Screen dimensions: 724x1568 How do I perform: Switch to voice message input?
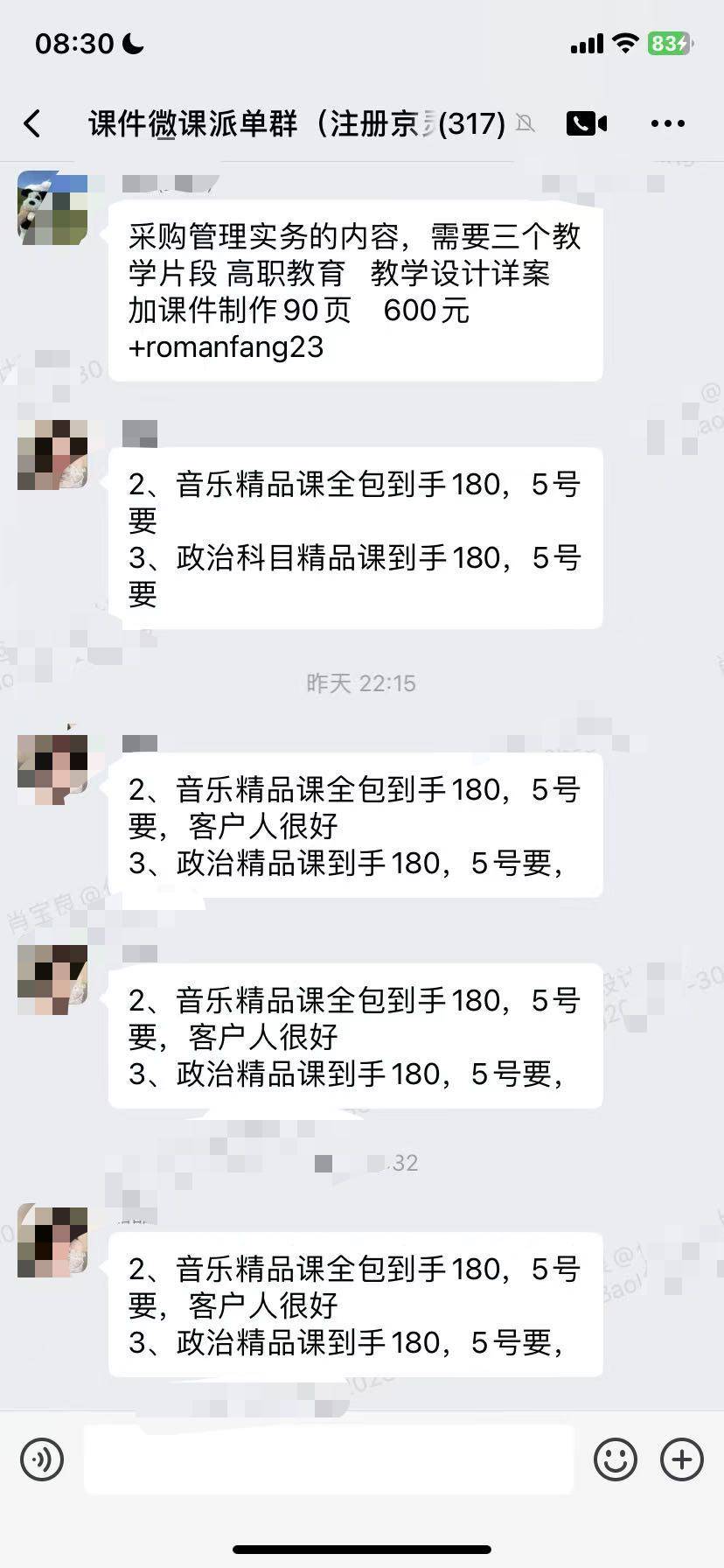(42, 1459)
